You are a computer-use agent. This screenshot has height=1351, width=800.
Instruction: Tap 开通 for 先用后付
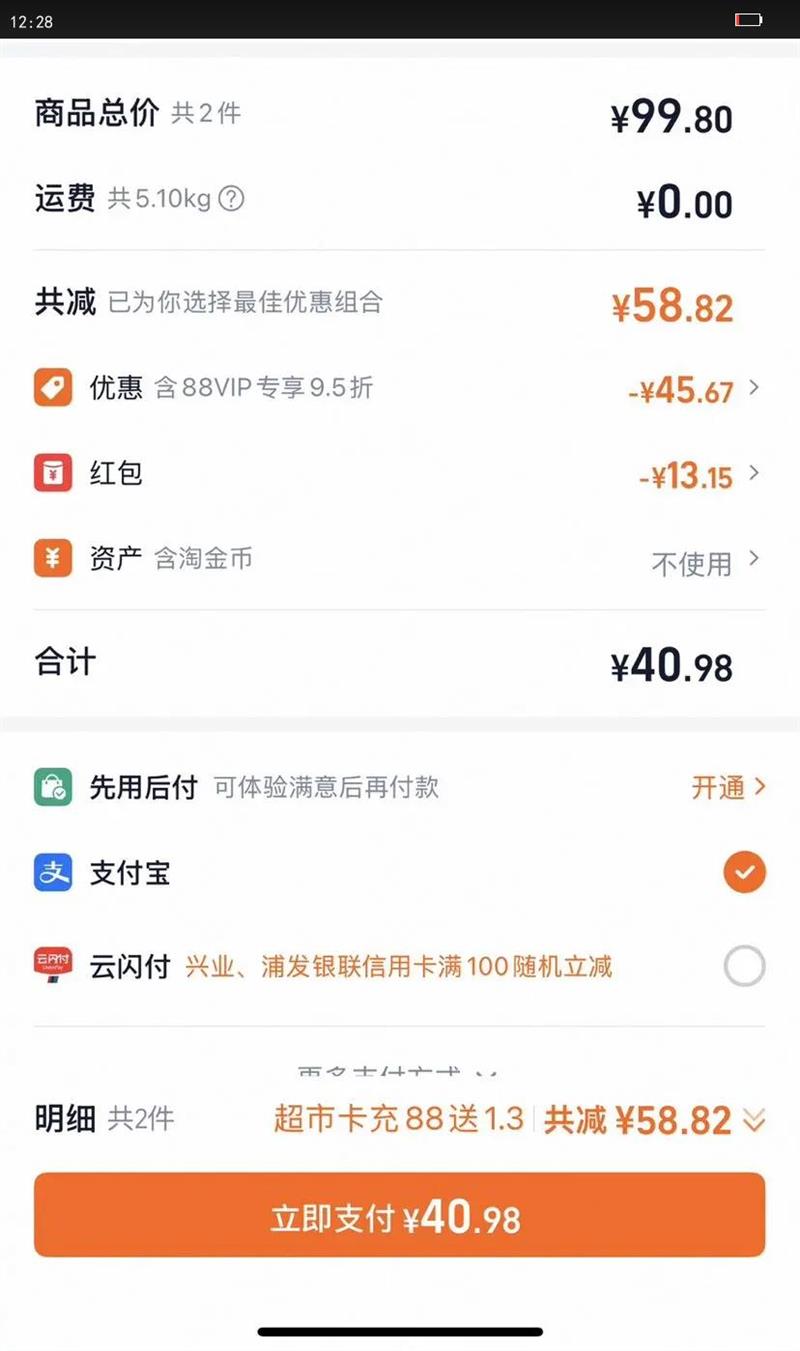click(x=729, y=787)
